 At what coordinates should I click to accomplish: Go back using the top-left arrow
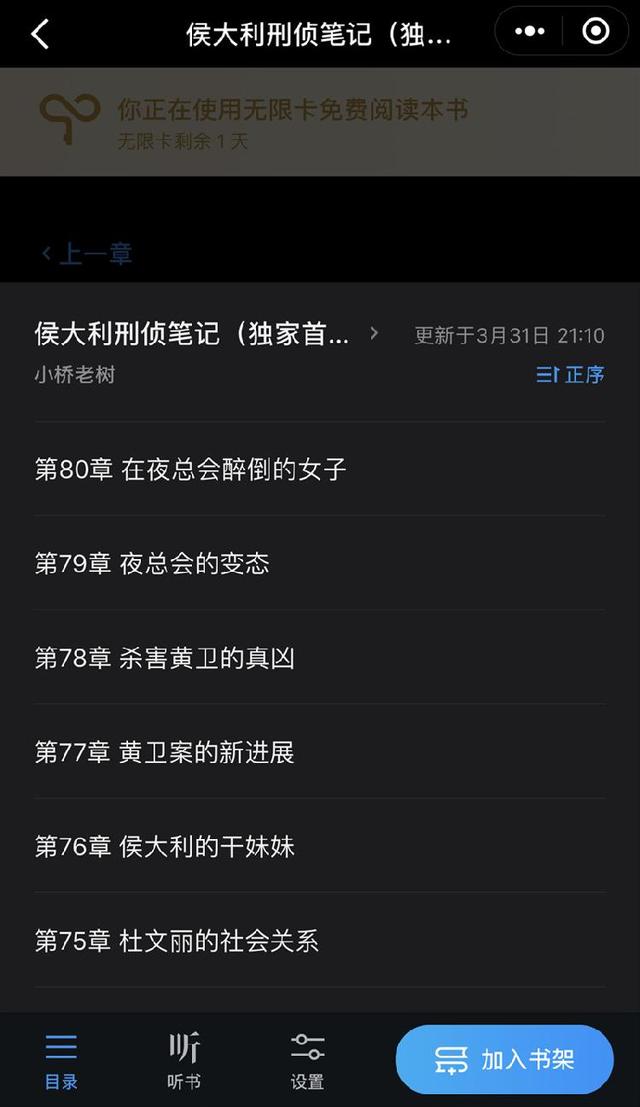(40, 33)
